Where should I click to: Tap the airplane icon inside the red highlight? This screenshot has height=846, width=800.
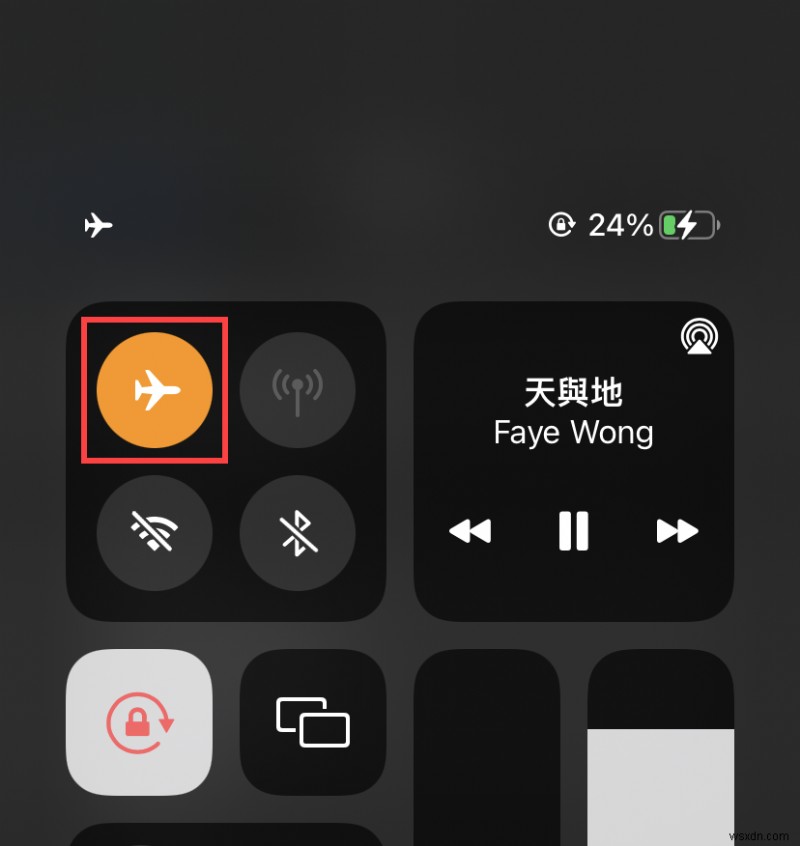pos(154,389)
